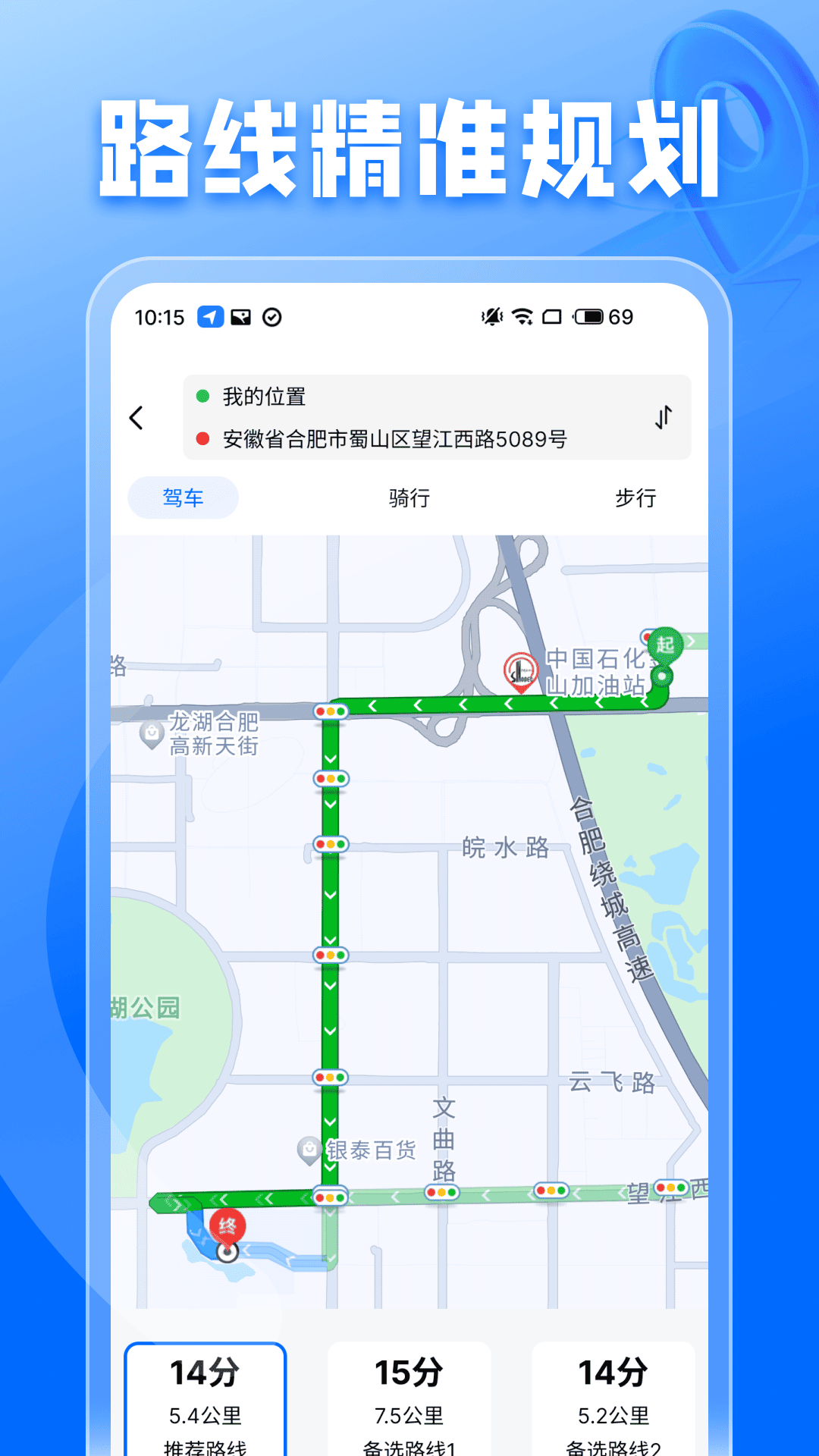819x1456 pixels.
Task: Select the 中国石化 gas station marker
Action: tap(519, 671)
